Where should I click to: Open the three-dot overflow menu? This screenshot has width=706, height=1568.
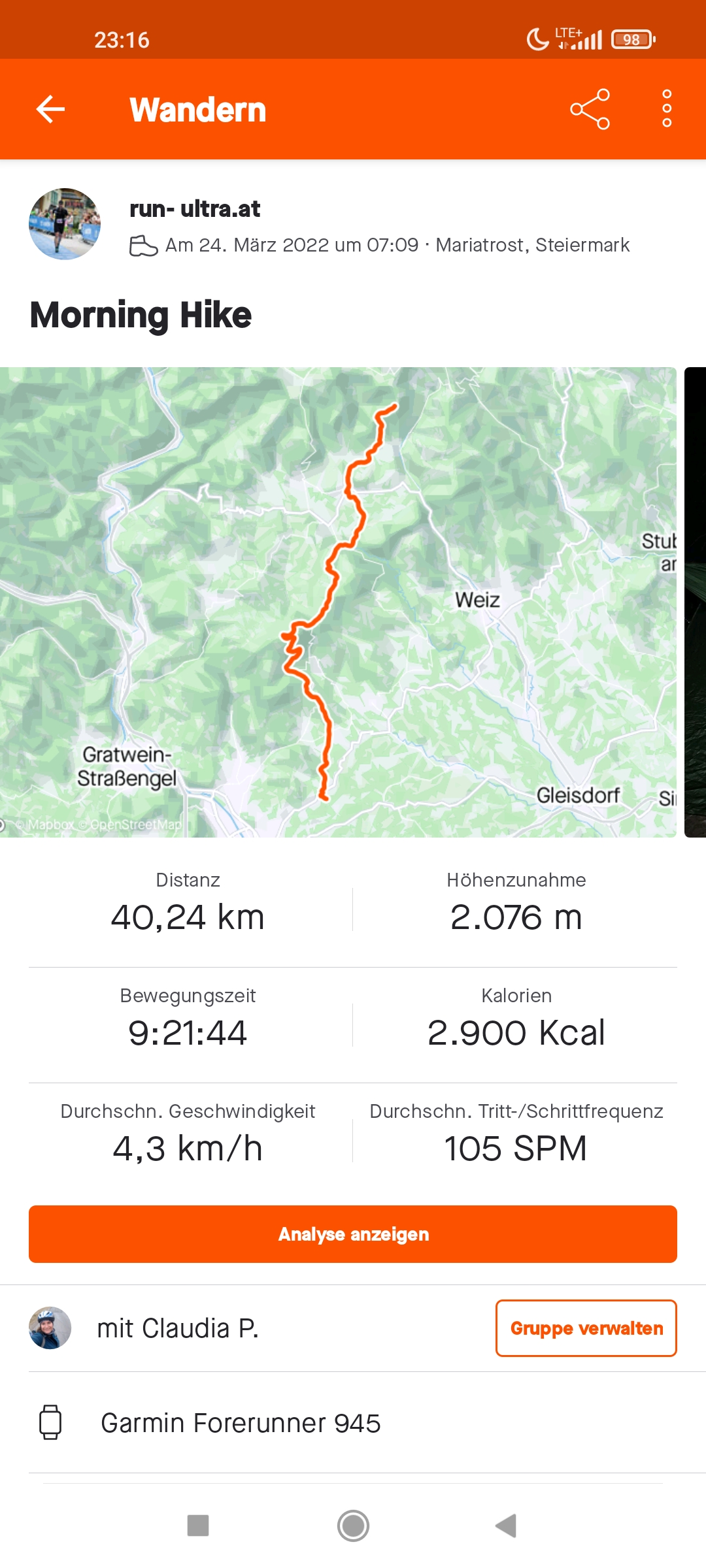667,109
